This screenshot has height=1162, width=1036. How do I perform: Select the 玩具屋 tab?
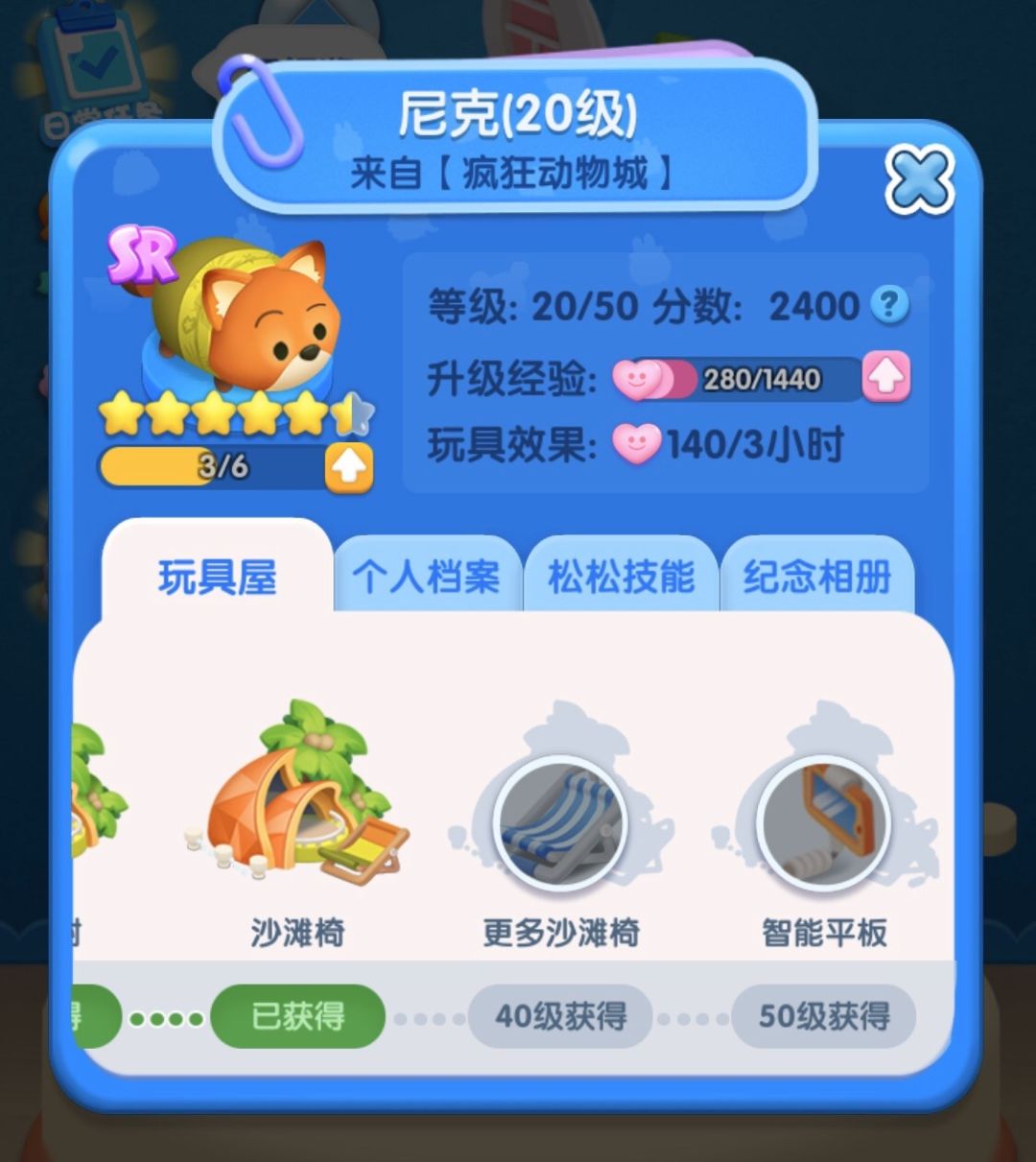(x=219, y=577)
